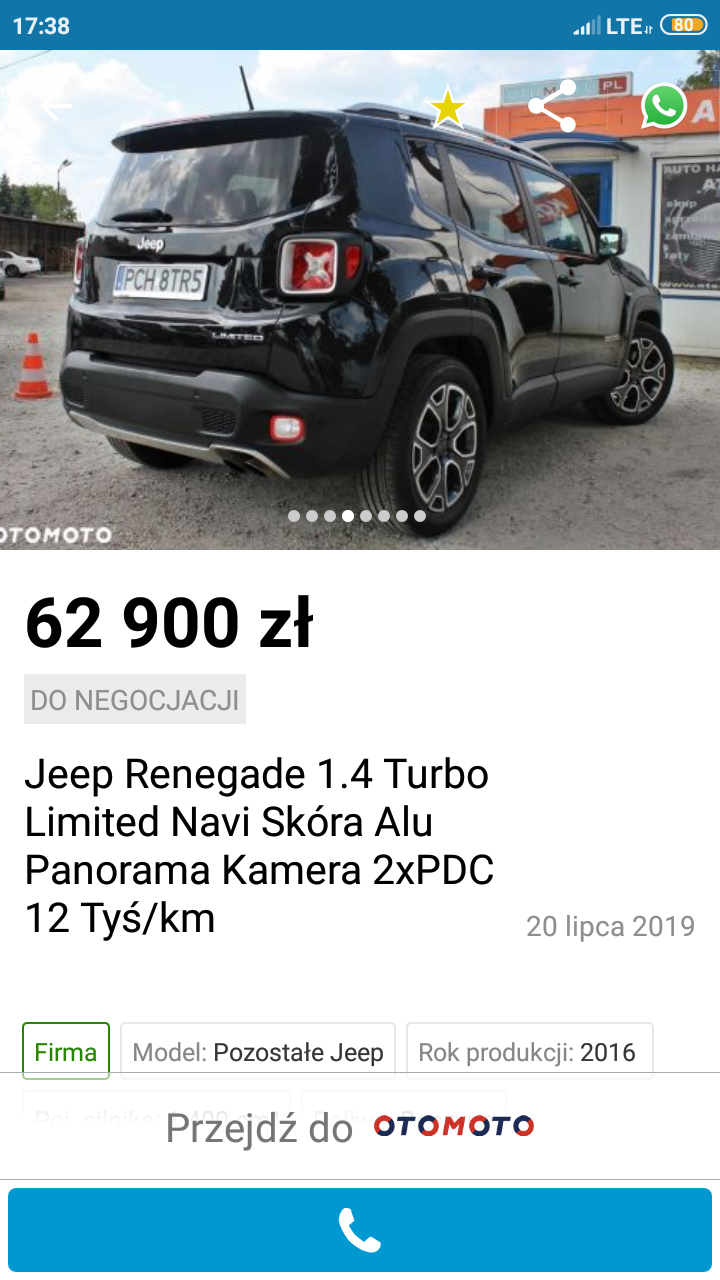Select the Model: Pozostałe Jeep chip
Image resolution: width=720 pixels, height=1280 pixels.
coord(258,1051)
